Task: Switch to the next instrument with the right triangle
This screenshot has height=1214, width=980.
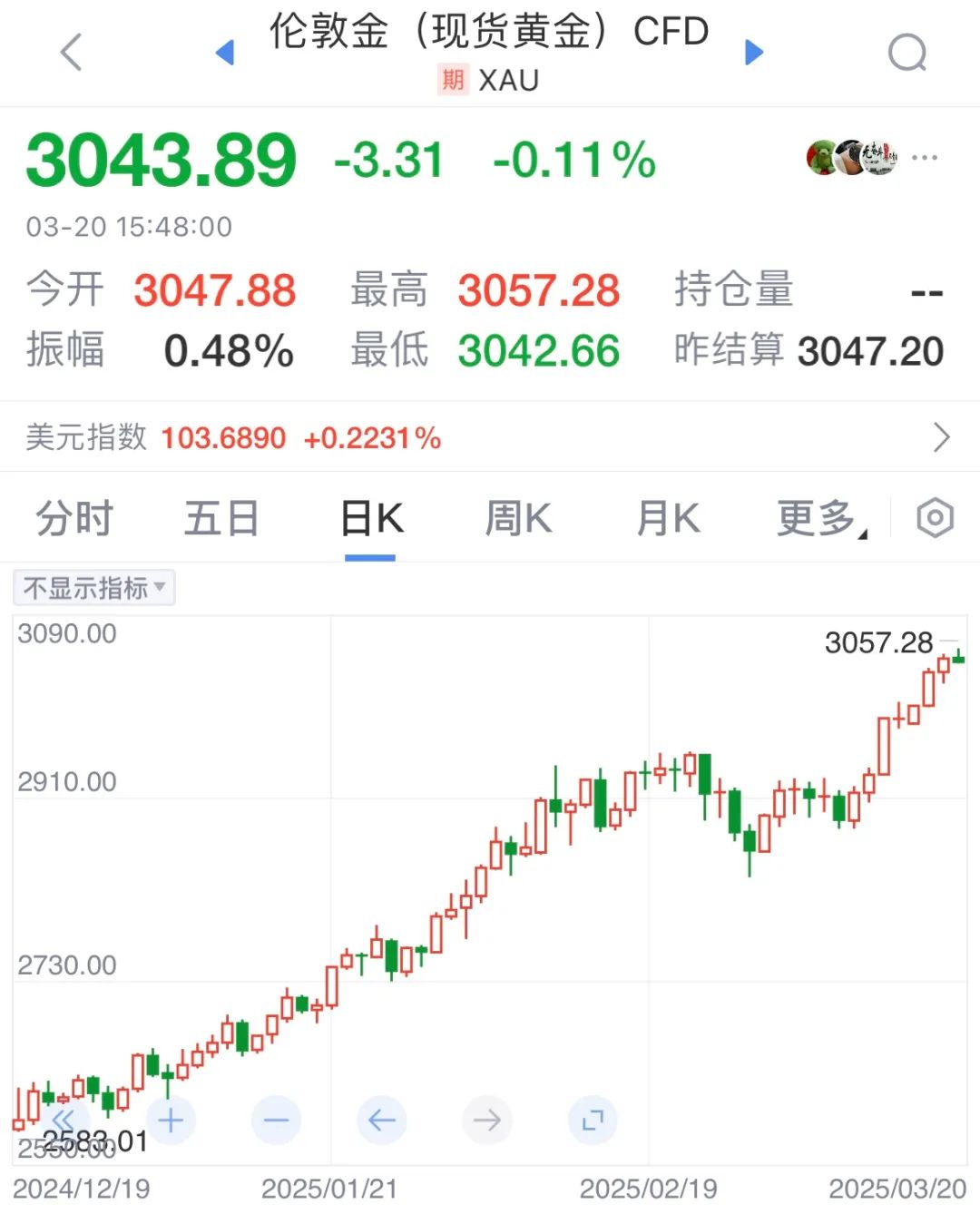Action: pos(753,53)
